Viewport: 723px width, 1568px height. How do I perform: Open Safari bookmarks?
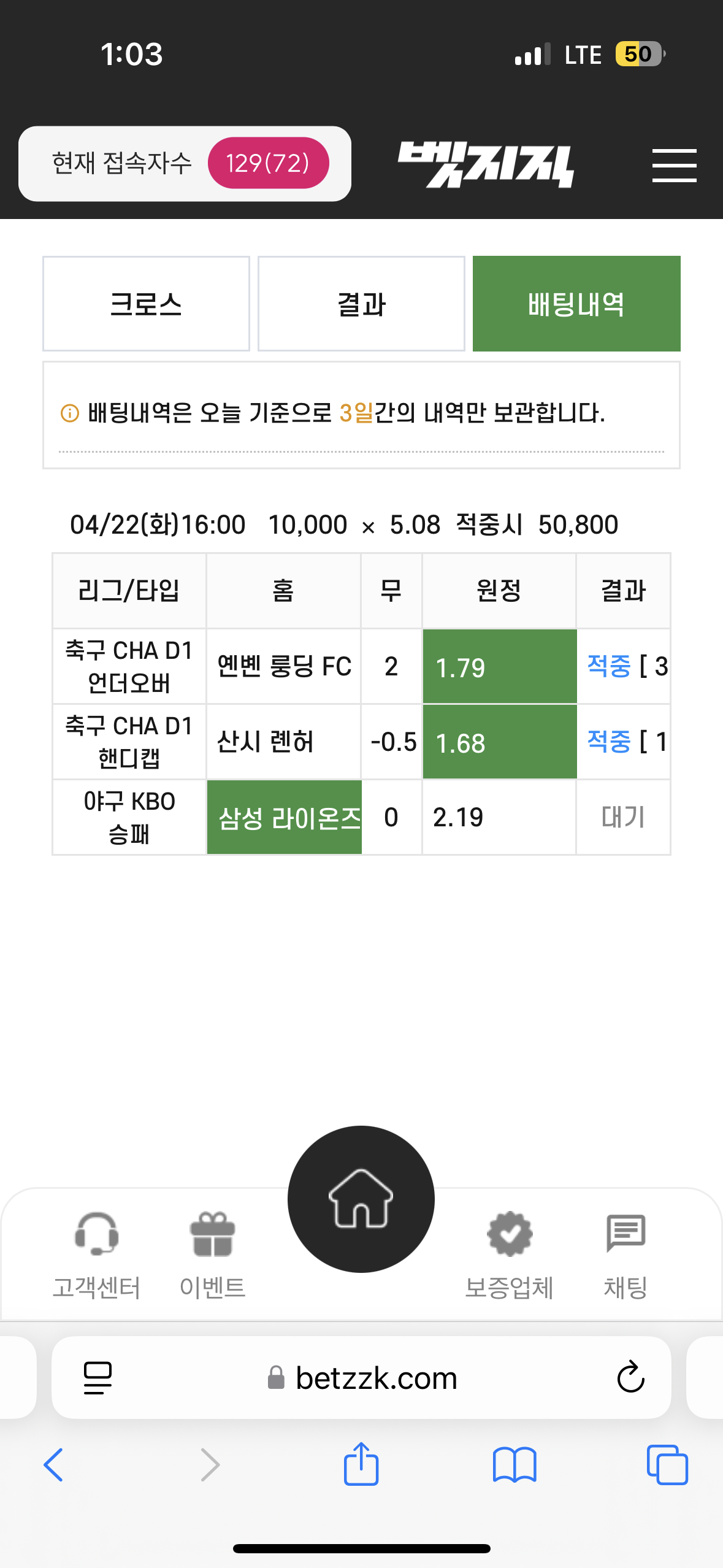tap(515, 1465)
